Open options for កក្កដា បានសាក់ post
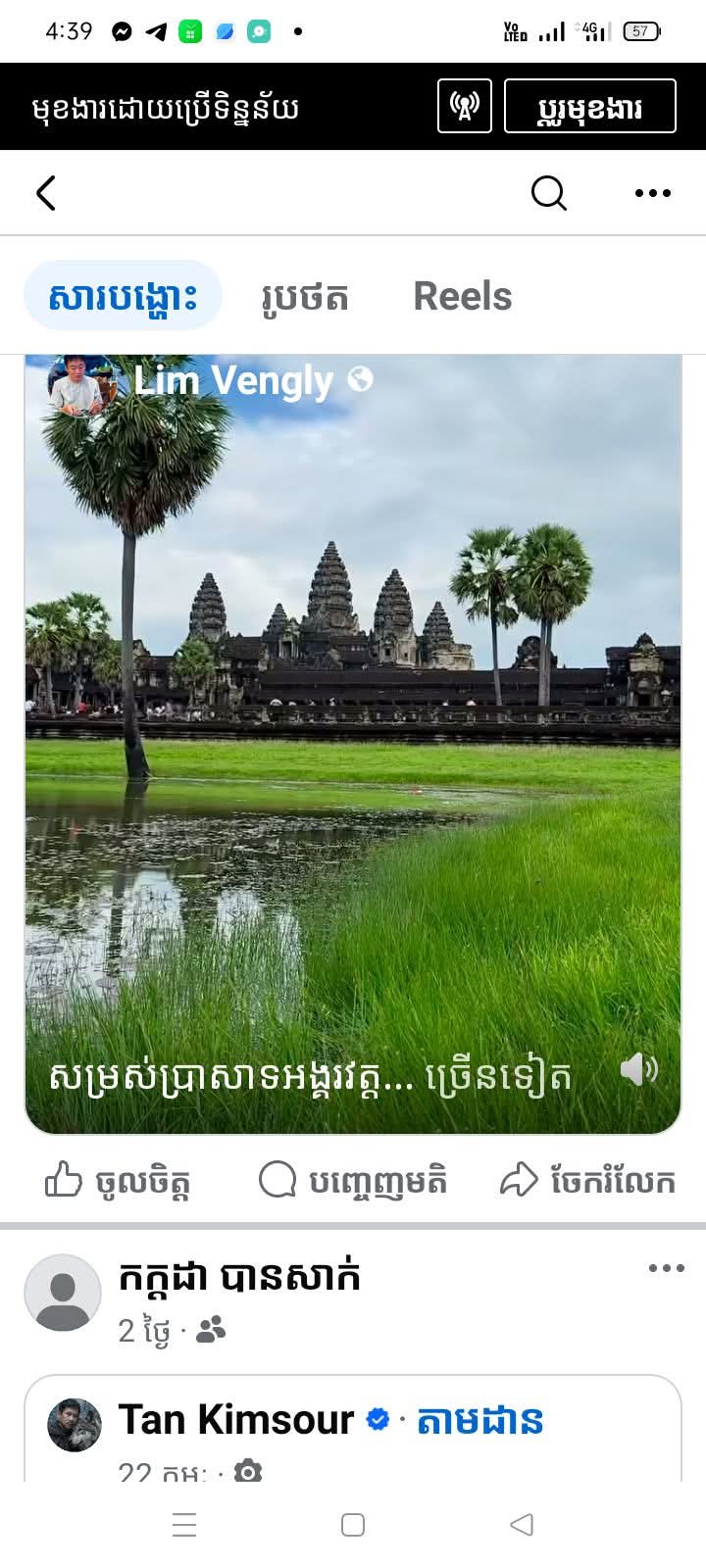The image size is (706, 1568). [667, 1269]
